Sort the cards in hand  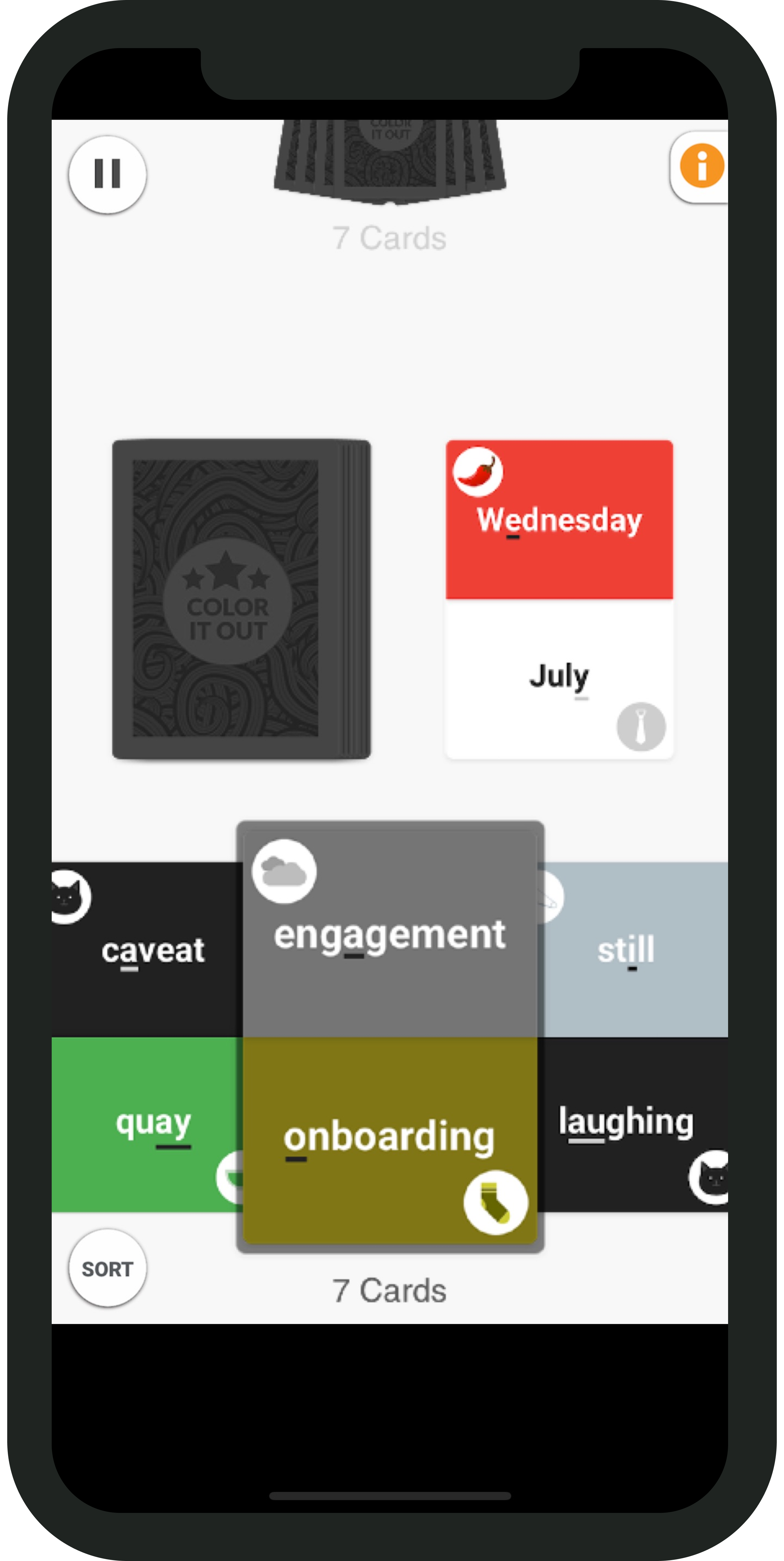(107, 1268)
